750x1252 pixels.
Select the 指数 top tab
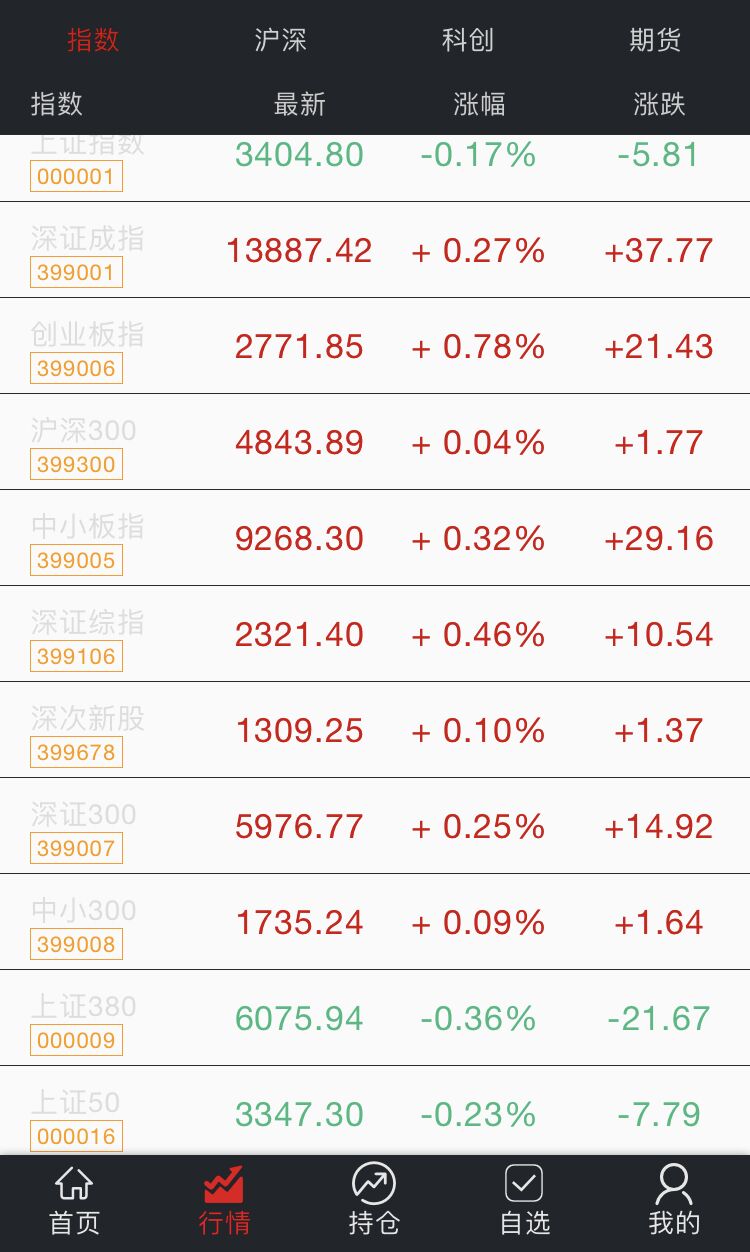tap(93, 40)
